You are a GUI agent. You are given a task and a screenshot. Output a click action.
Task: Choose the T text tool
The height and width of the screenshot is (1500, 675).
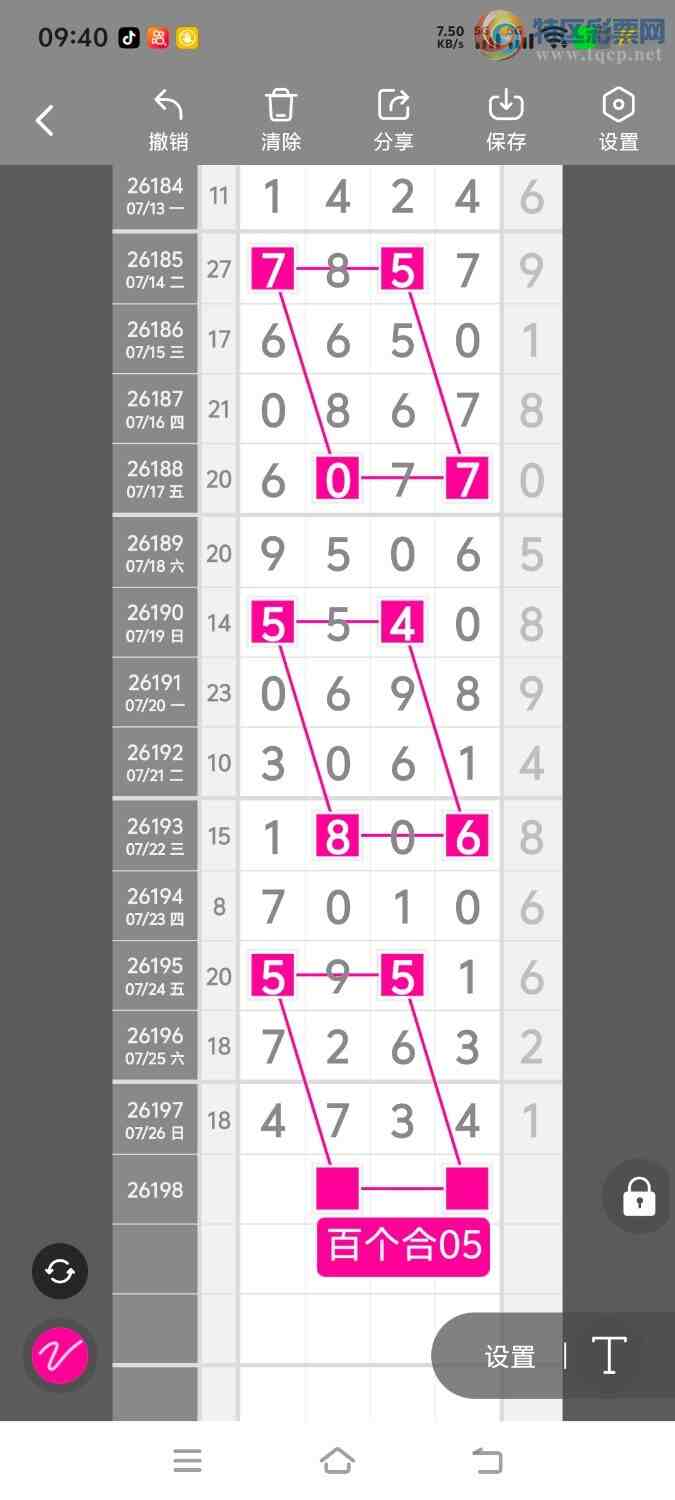(x=609, y=1356)
